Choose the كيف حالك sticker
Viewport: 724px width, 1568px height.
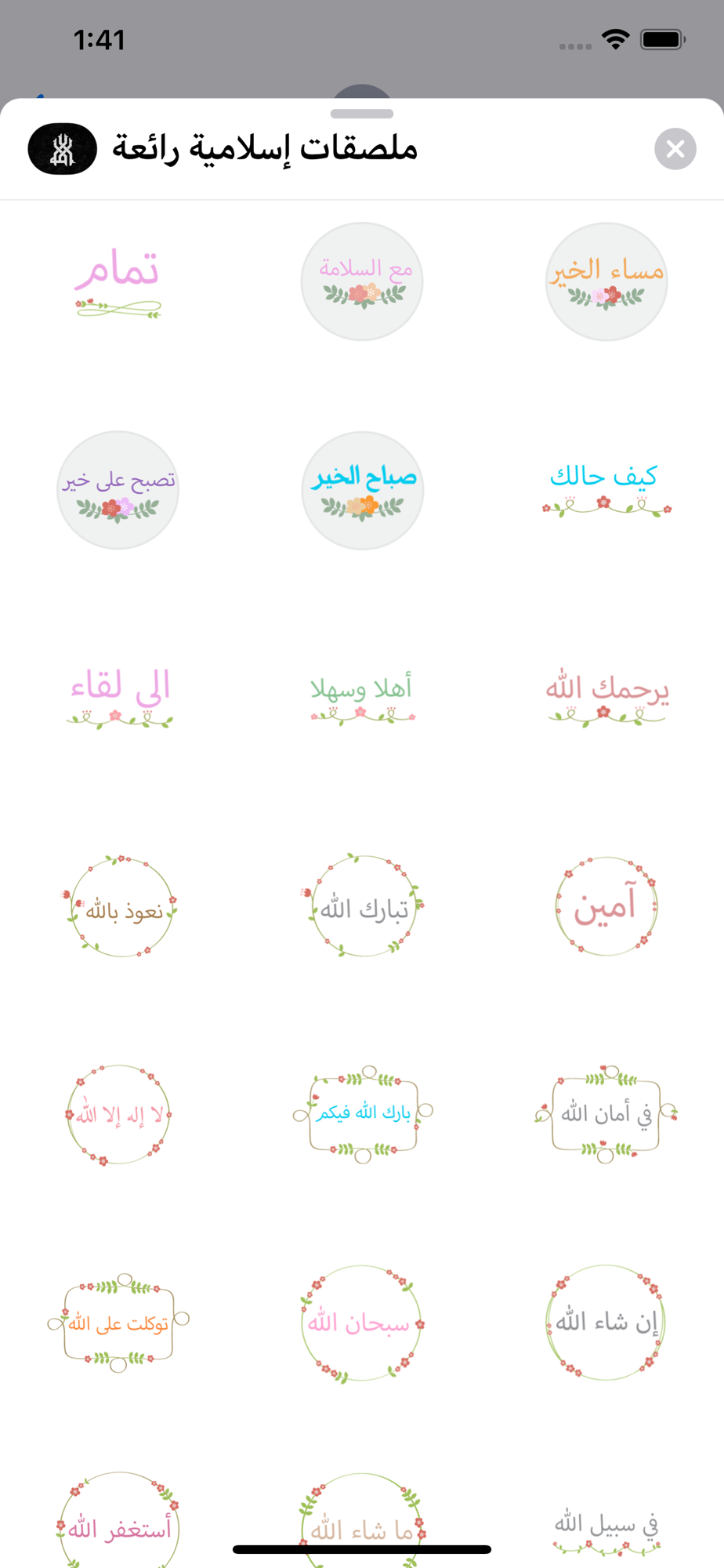tap(606, 488)
